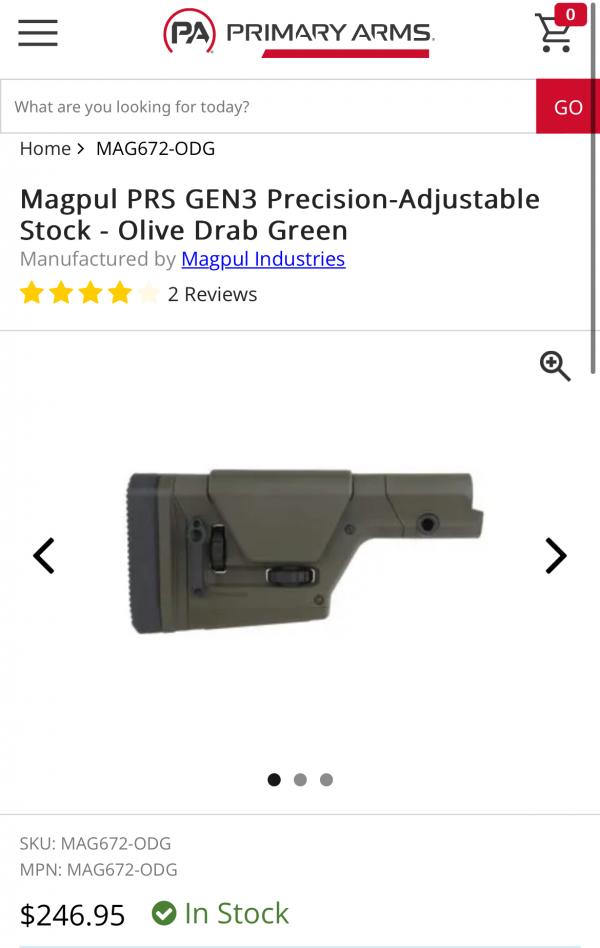The image size is (600, 948).
Task: Tap the search field
Action: click(x=268, y=107)
